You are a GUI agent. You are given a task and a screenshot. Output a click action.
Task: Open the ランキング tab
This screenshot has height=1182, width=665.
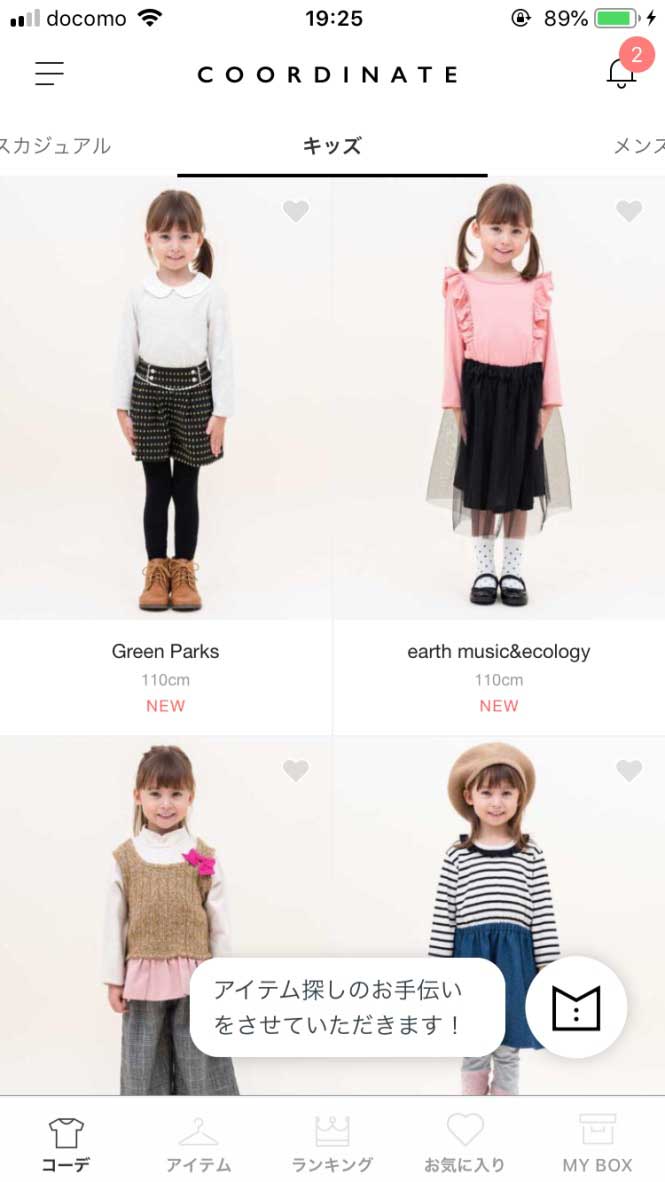click(332, 1143)
